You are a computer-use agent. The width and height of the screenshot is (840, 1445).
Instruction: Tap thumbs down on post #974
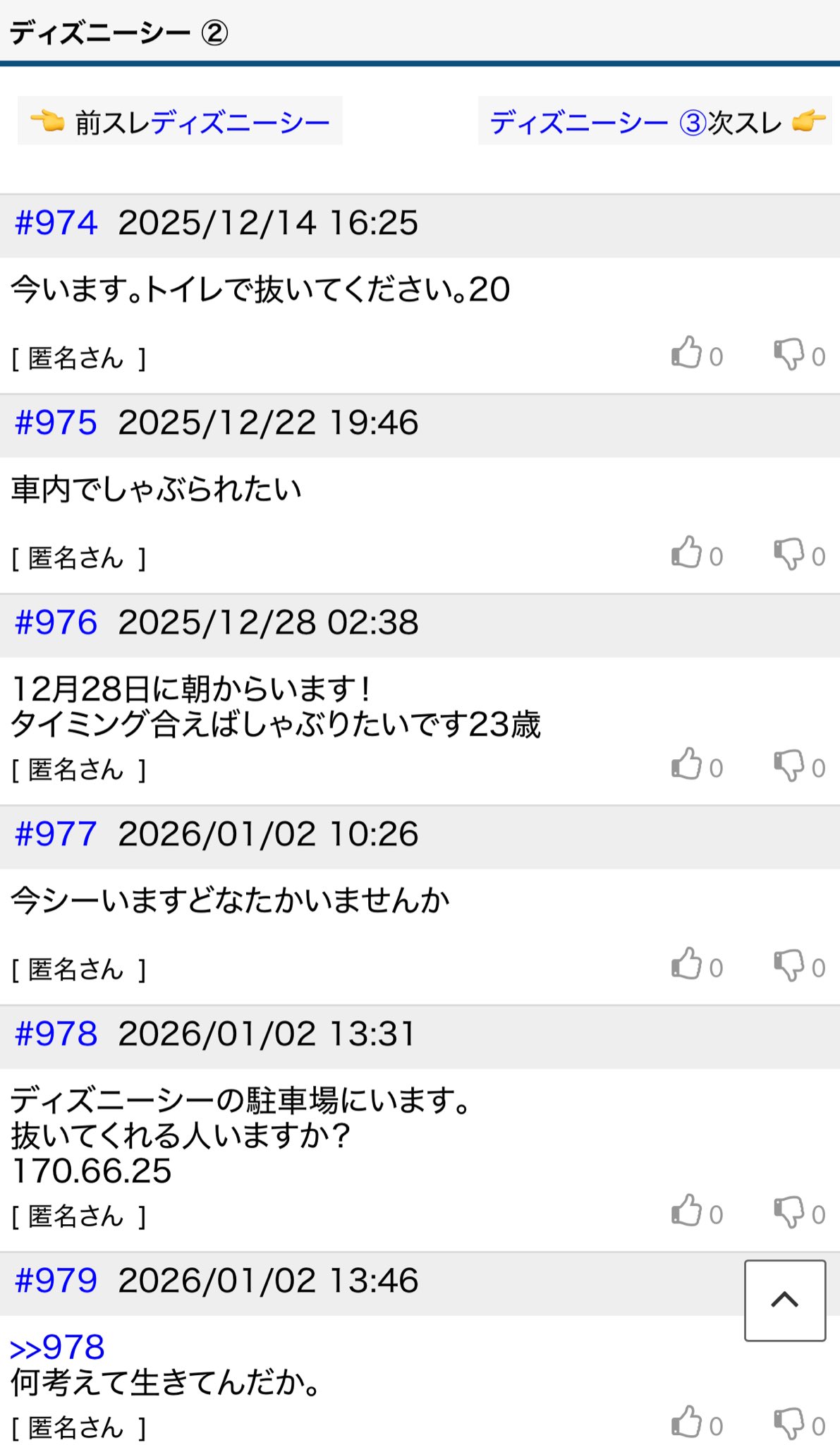pyautogui.click(x=789, y=354)
